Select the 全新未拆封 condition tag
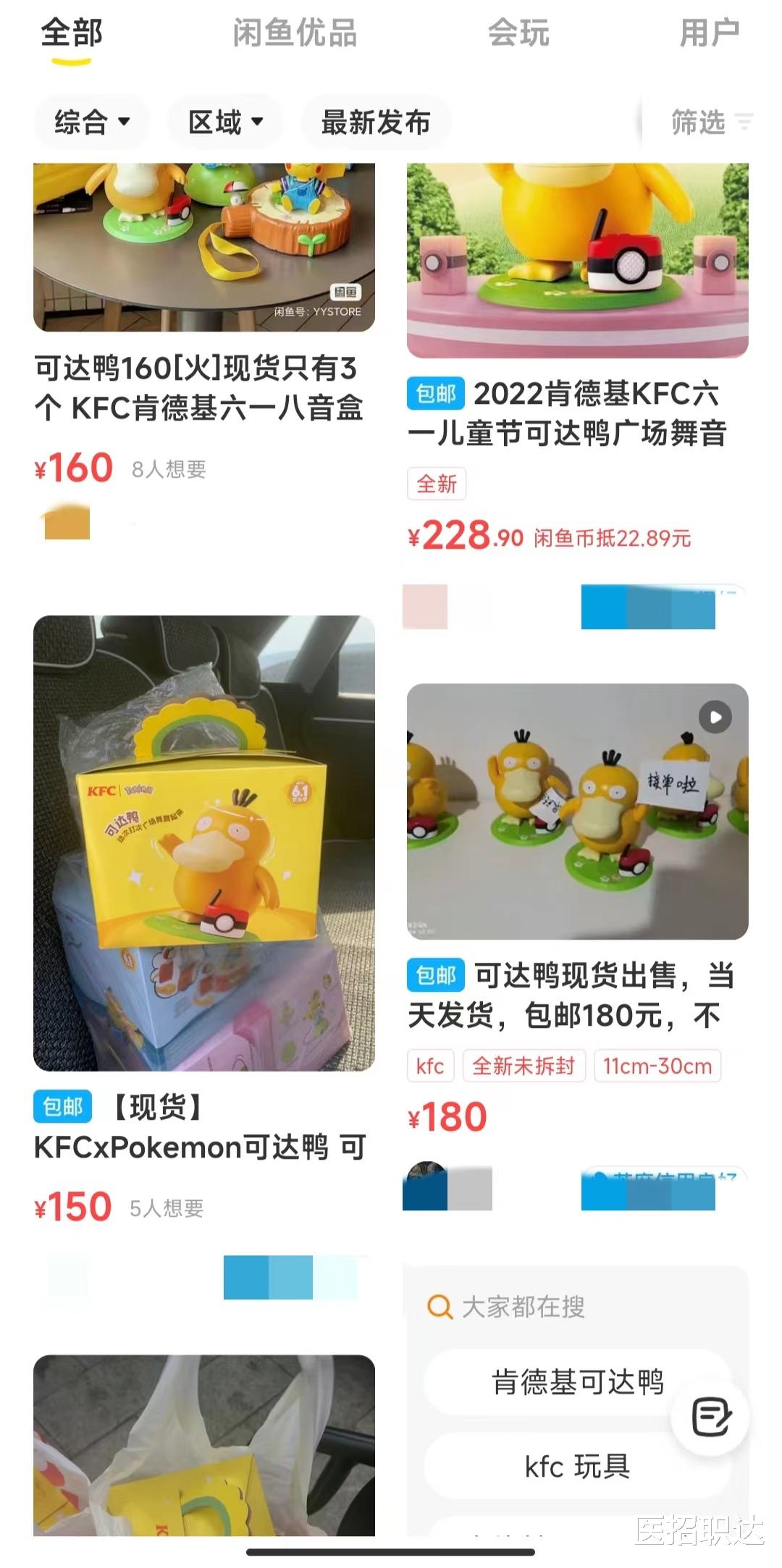The image size is (782, 1568). pos(523,1066)
